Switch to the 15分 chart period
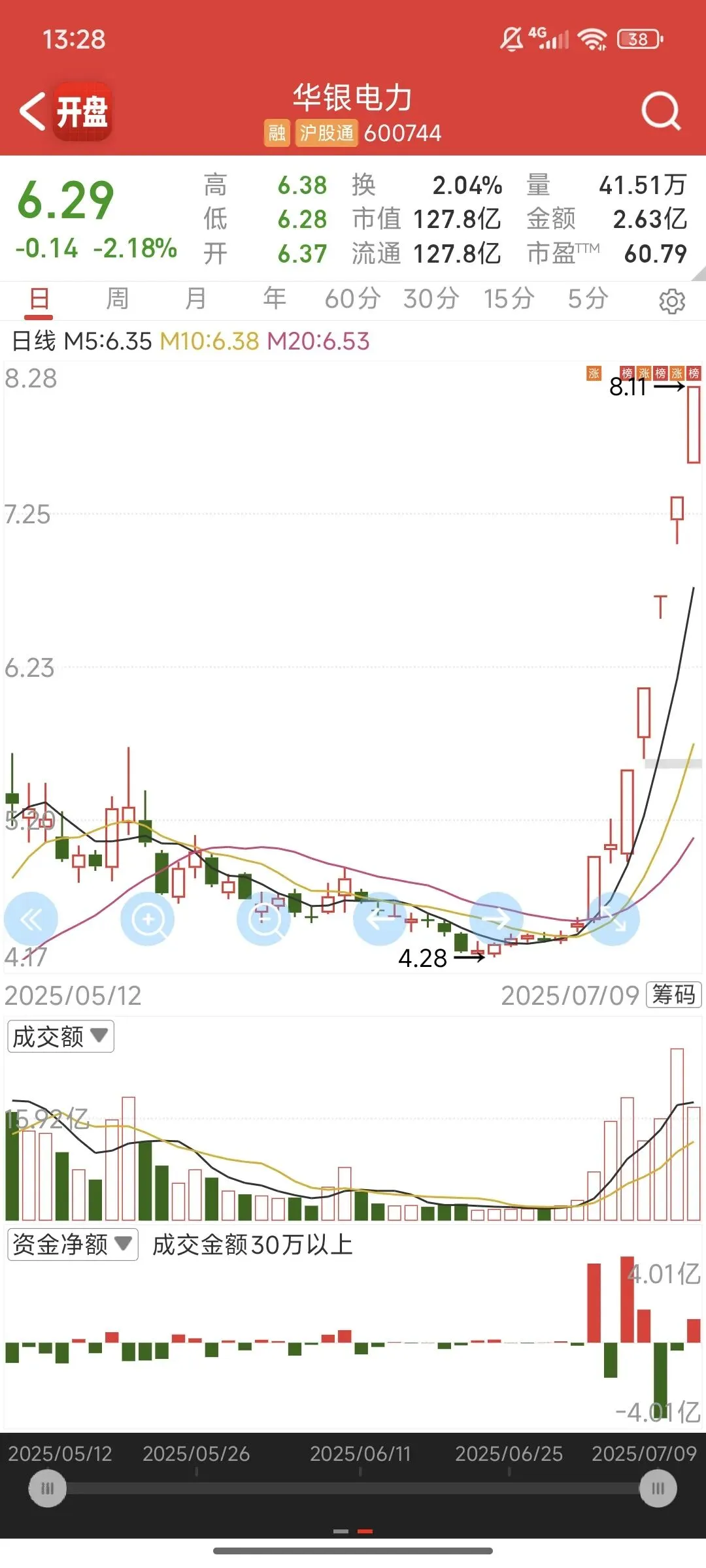Image resolution: width=706 pixels, height=1568 pixels. point(509,299)
